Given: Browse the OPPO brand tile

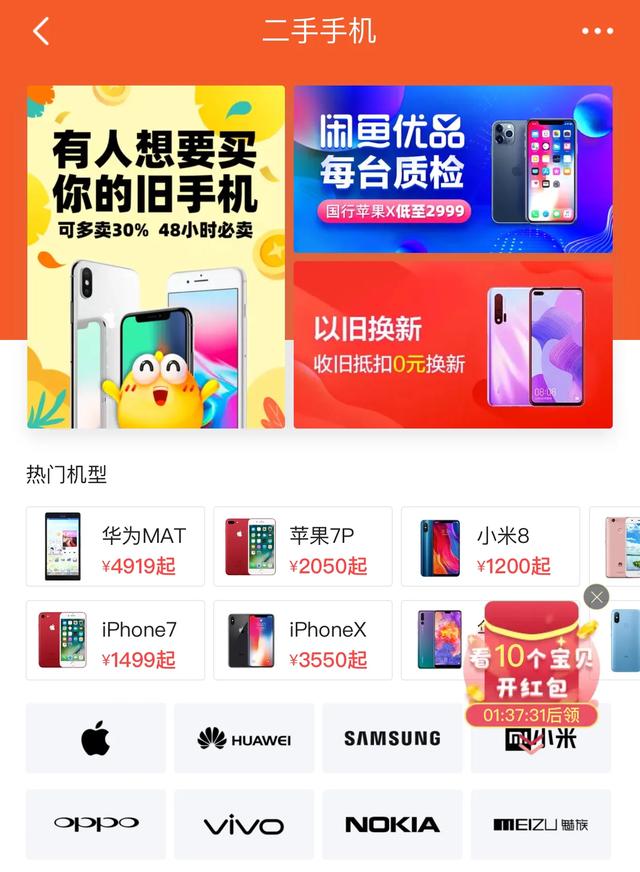Looking at the screenshot, I should 96,824.
